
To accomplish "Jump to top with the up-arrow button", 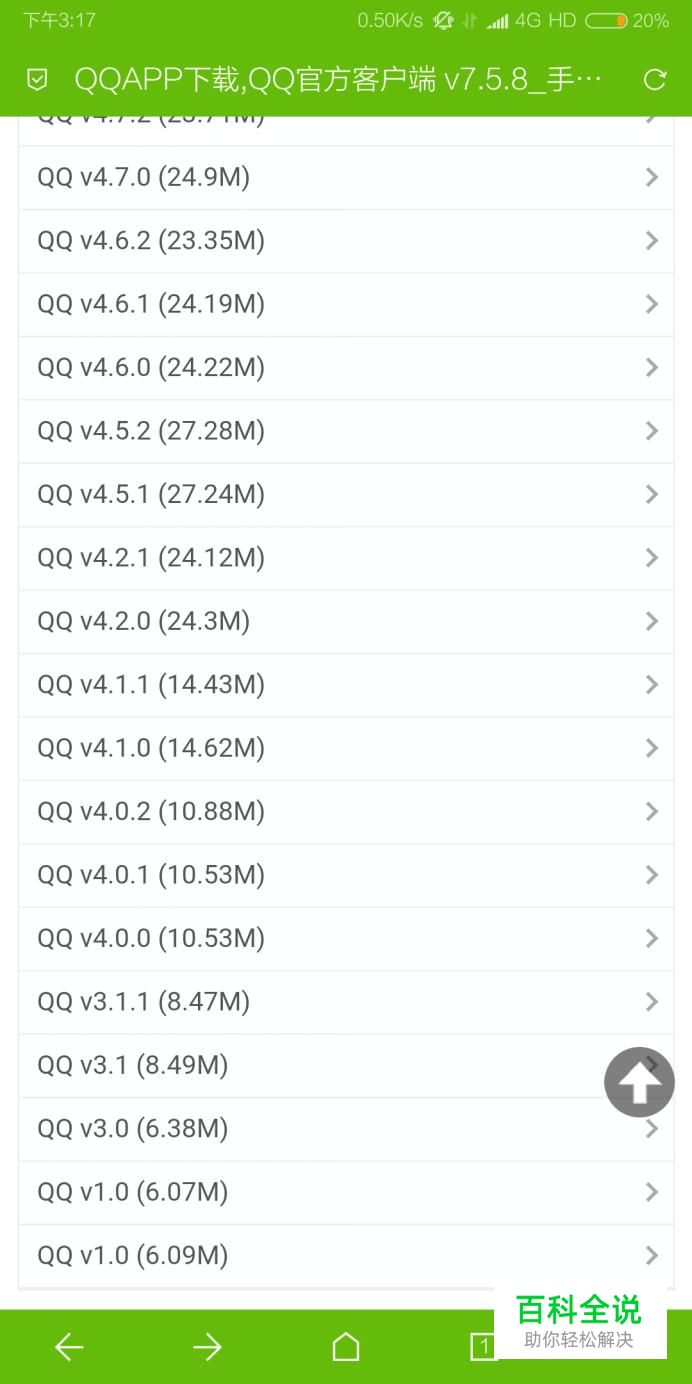I will point(640,1082).
